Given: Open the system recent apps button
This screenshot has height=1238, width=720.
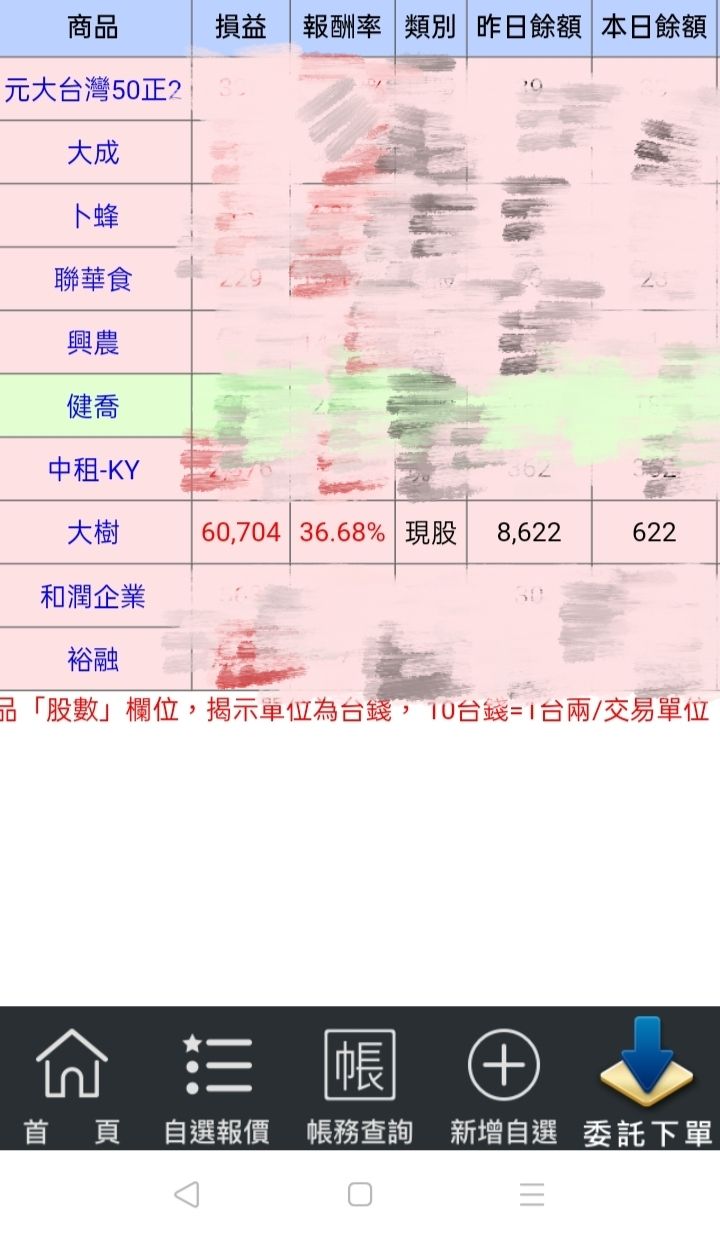Looking at the screenshot, I should coord(532,1194).
